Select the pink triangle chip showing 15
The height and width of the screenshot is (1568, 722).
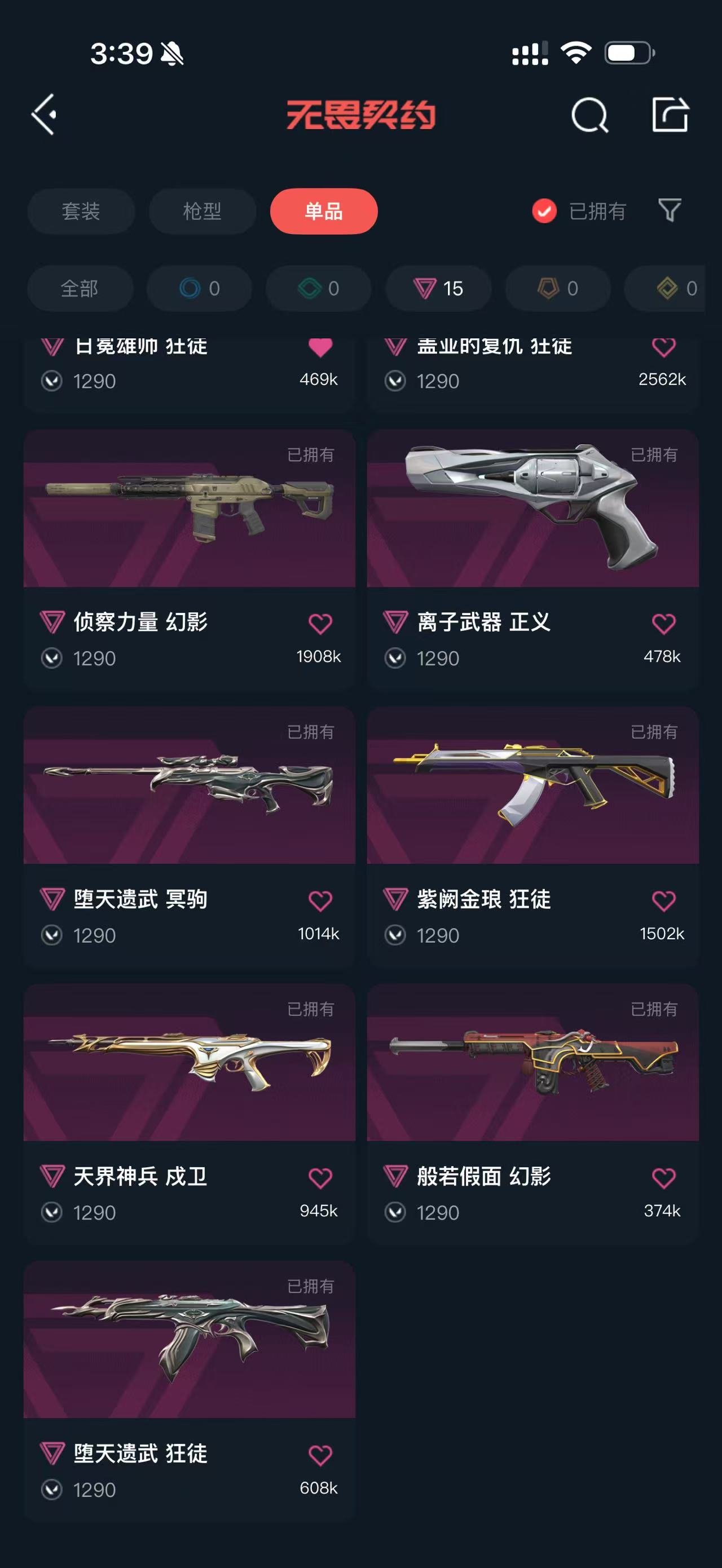pyautogui.click(x=438, y=289)
